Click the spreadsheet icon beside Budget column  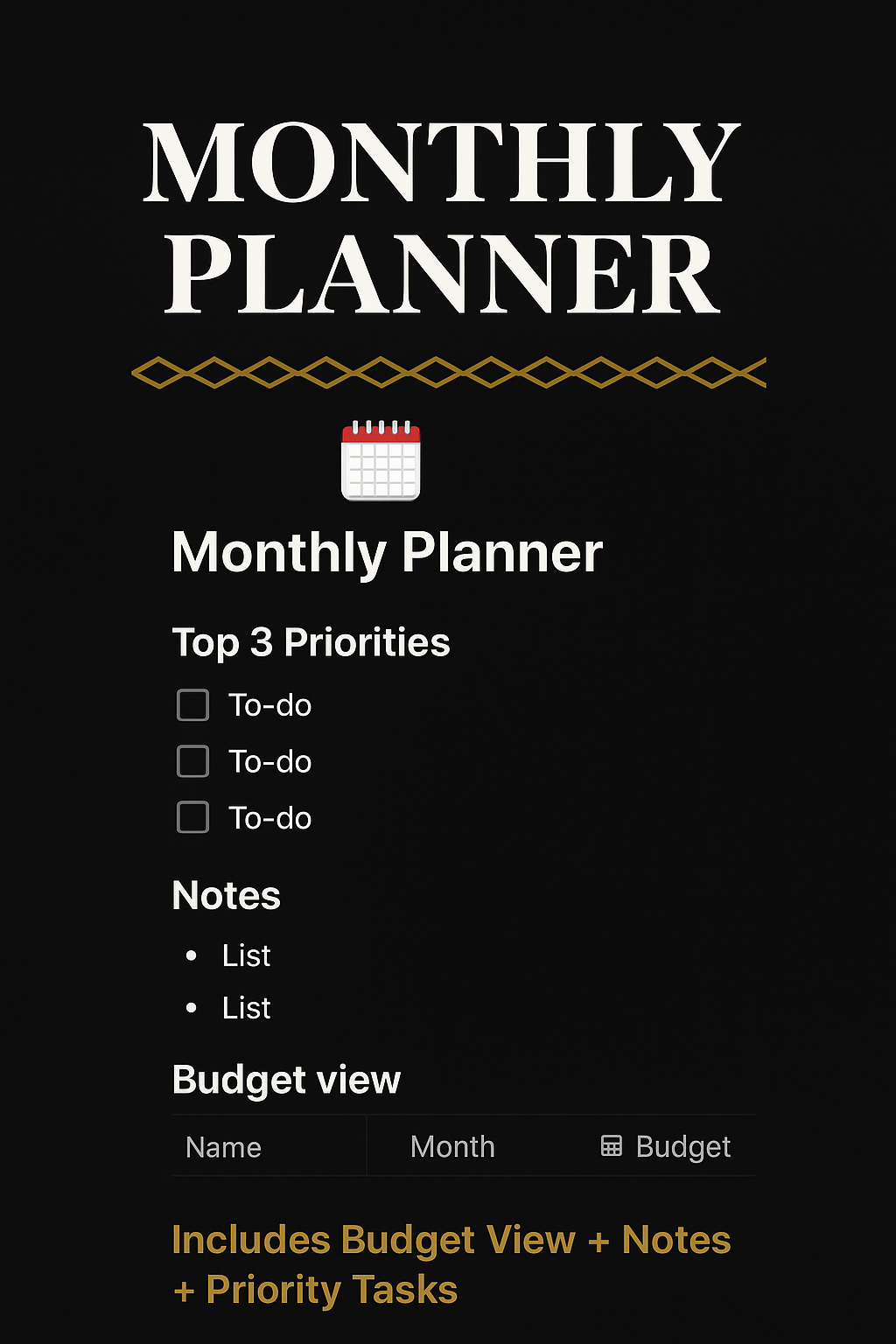(611, 1145)
